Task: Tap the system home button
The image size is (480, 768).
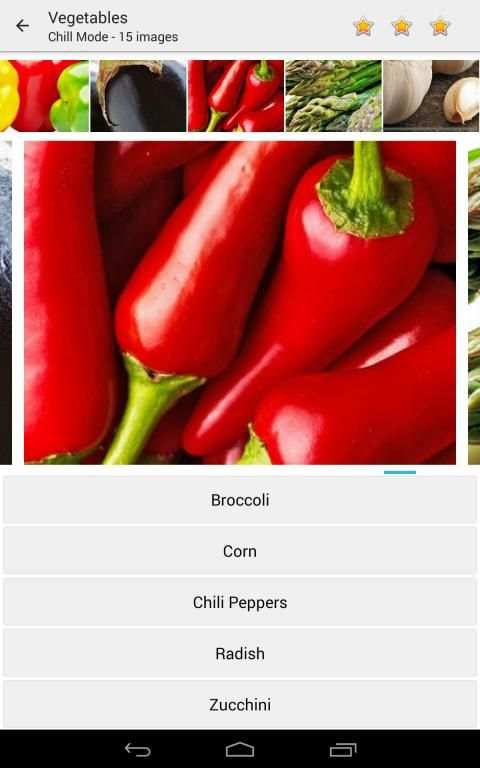Action: 240,749
